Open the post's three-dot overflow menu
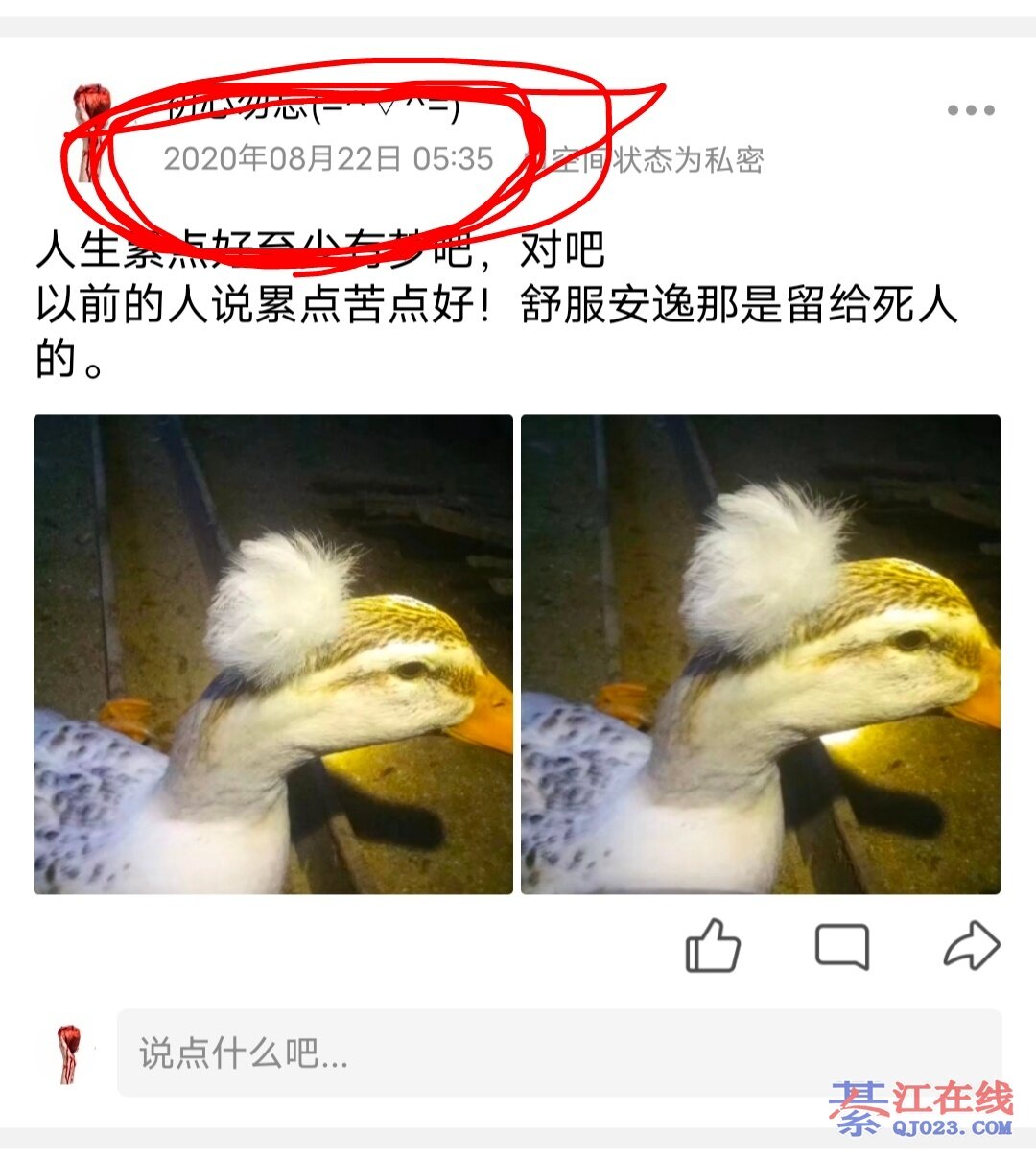Viewport: 1036px width, 1159px height. (970, 110)
